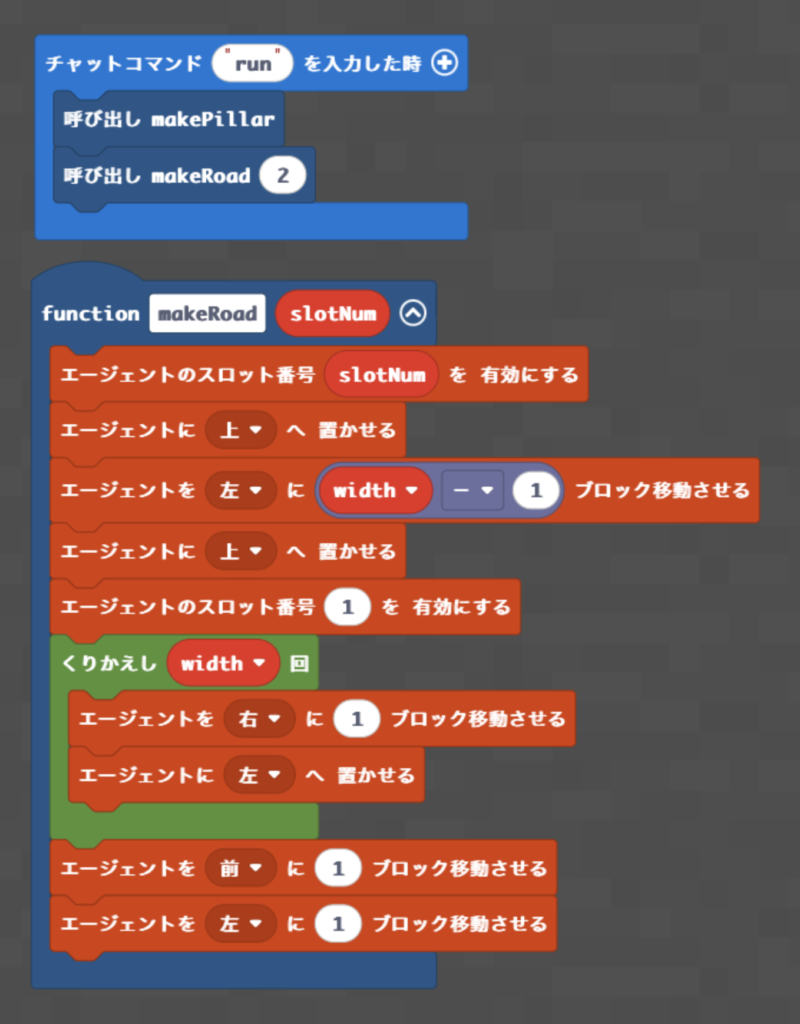Open the 左 dropdown in the width minus 1 move block
800x1024 pixels.
[x=240, y=491]
